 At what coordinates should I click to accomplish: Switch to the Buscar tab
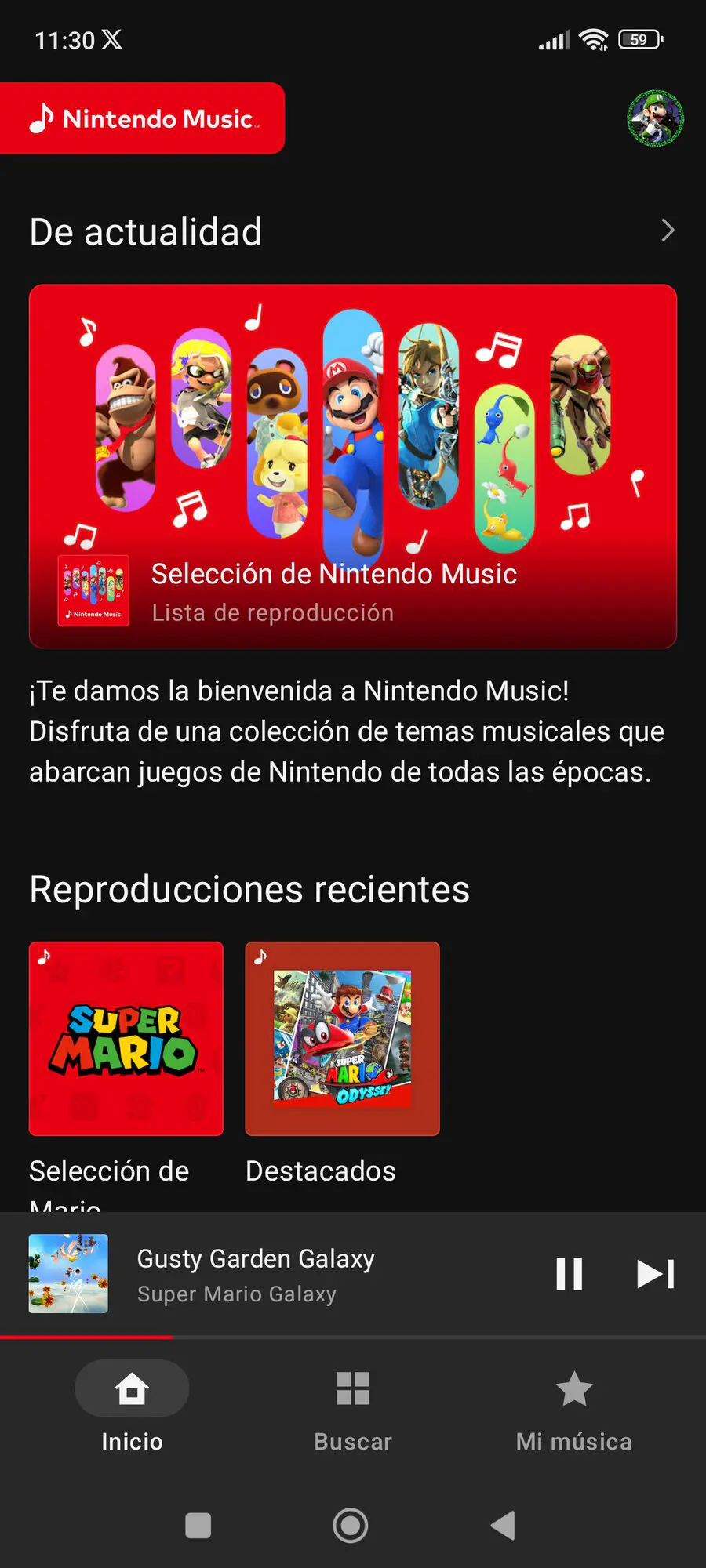click(x=353, y=1409)
